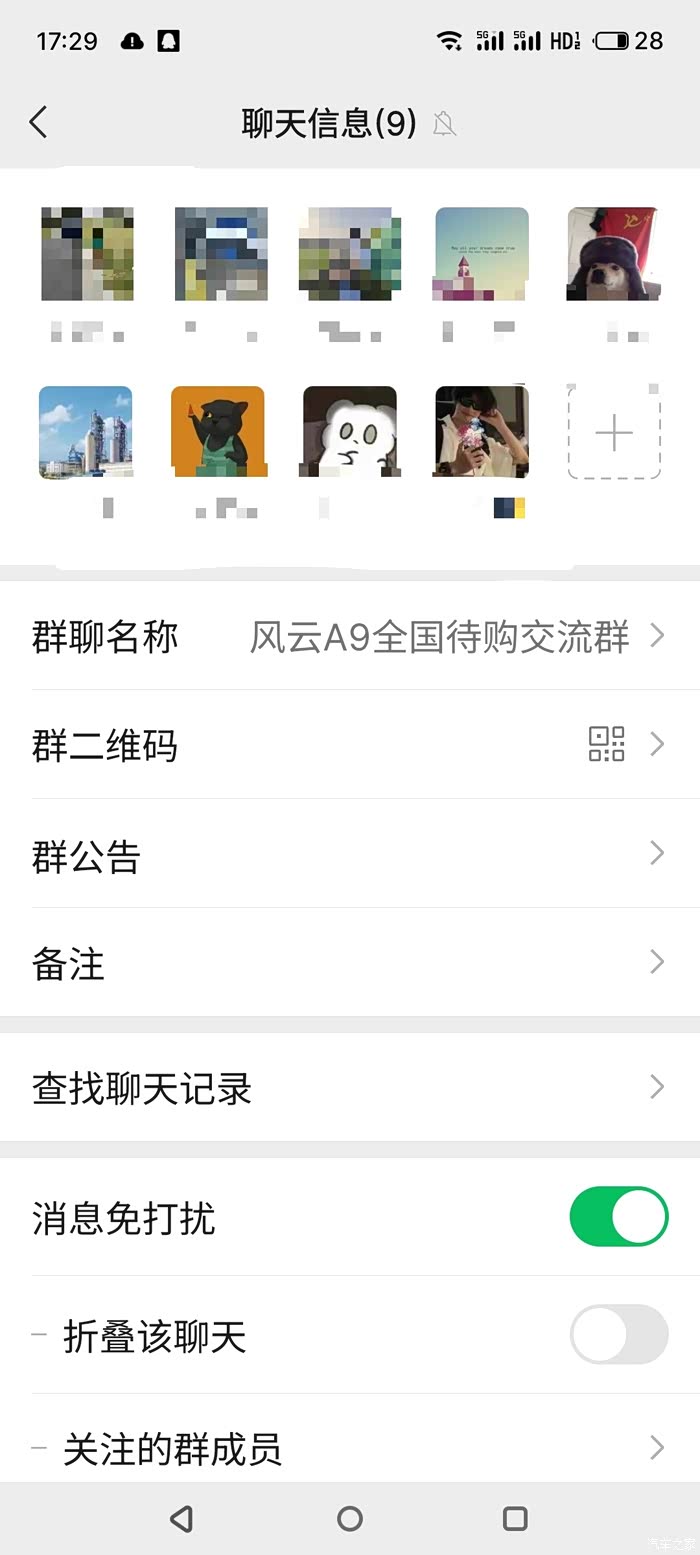Viewport: 700px width, 1555px height.
Task: Open the member with the industrial plant avatar
Action: click(x=86, y=432)
